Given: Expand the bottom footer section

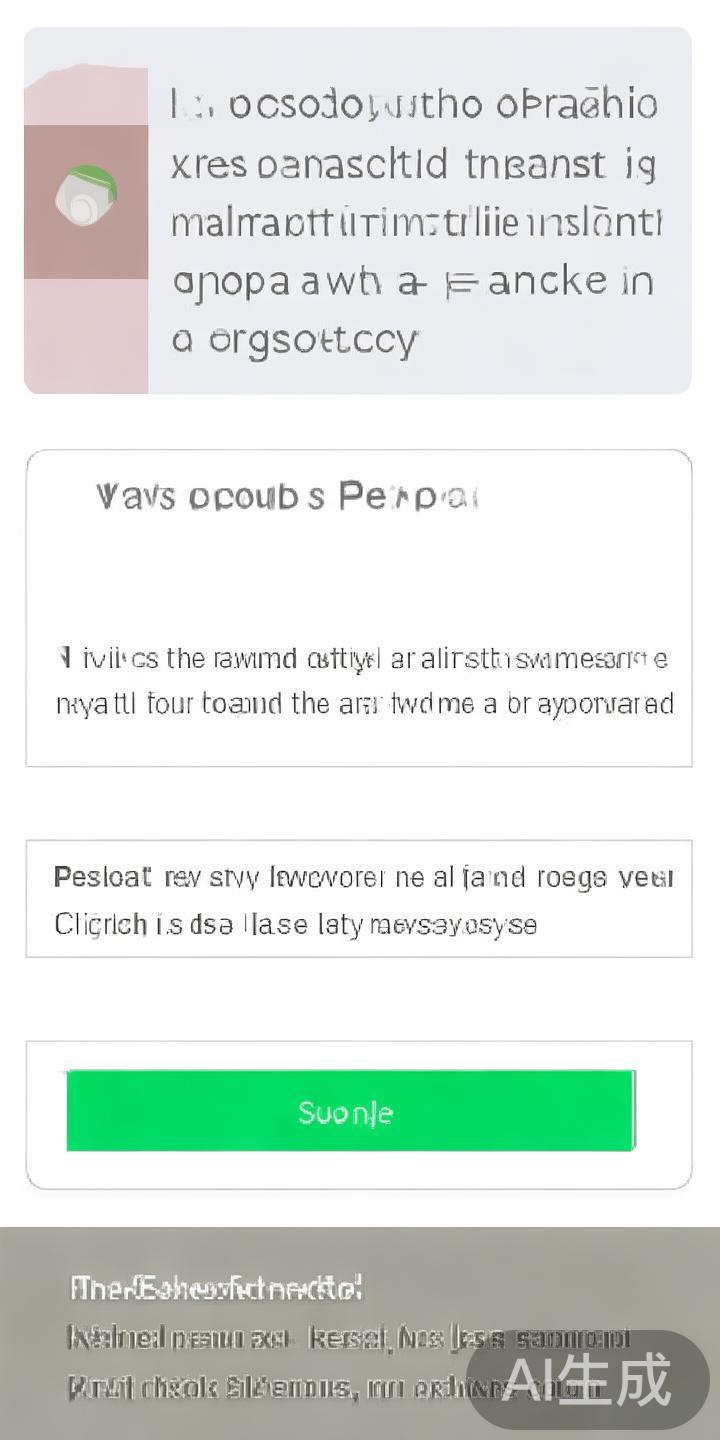Looking at the screenshot, I should [360, 1330].
